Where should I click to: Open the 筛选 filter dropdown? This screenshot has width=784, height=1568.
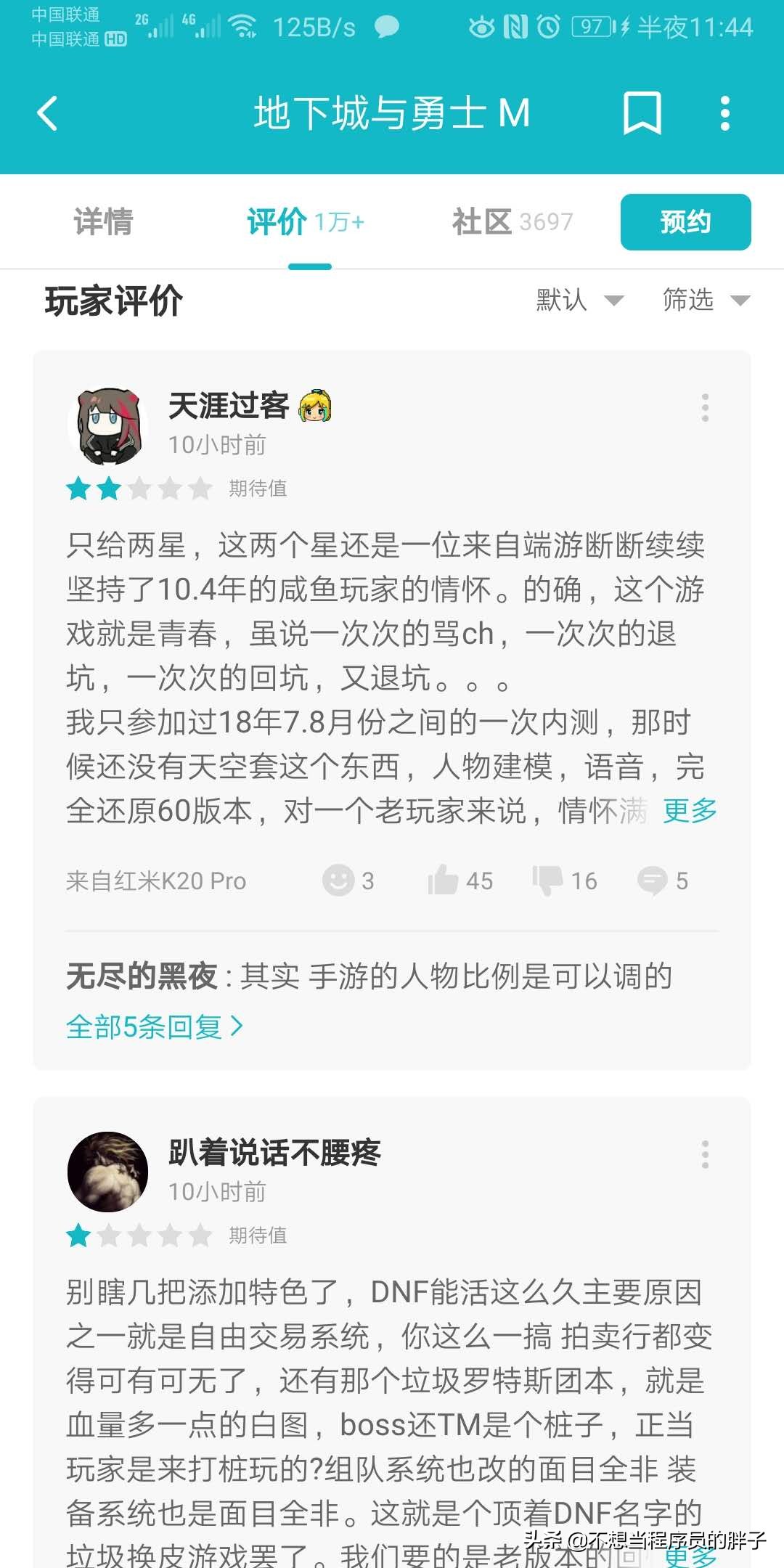click(x=706, y=300)
